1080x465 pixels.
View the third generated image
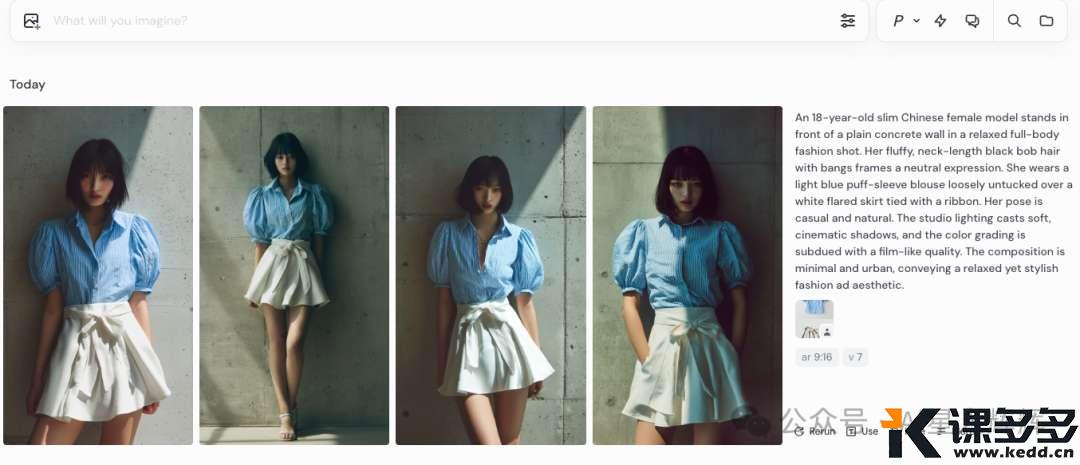coord(491,275)
